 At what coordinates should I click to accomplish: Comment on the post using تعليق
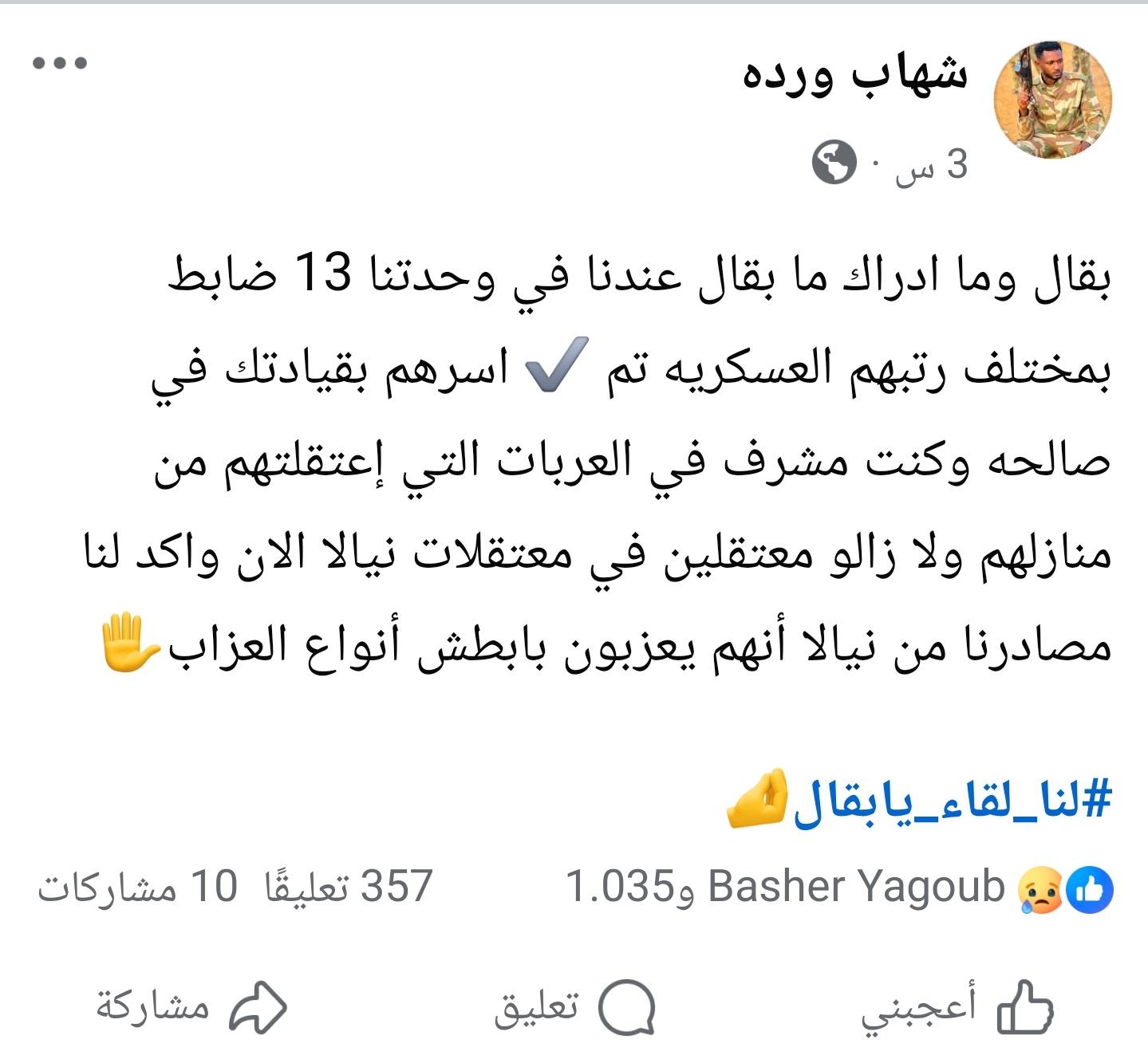[574, 1008]
